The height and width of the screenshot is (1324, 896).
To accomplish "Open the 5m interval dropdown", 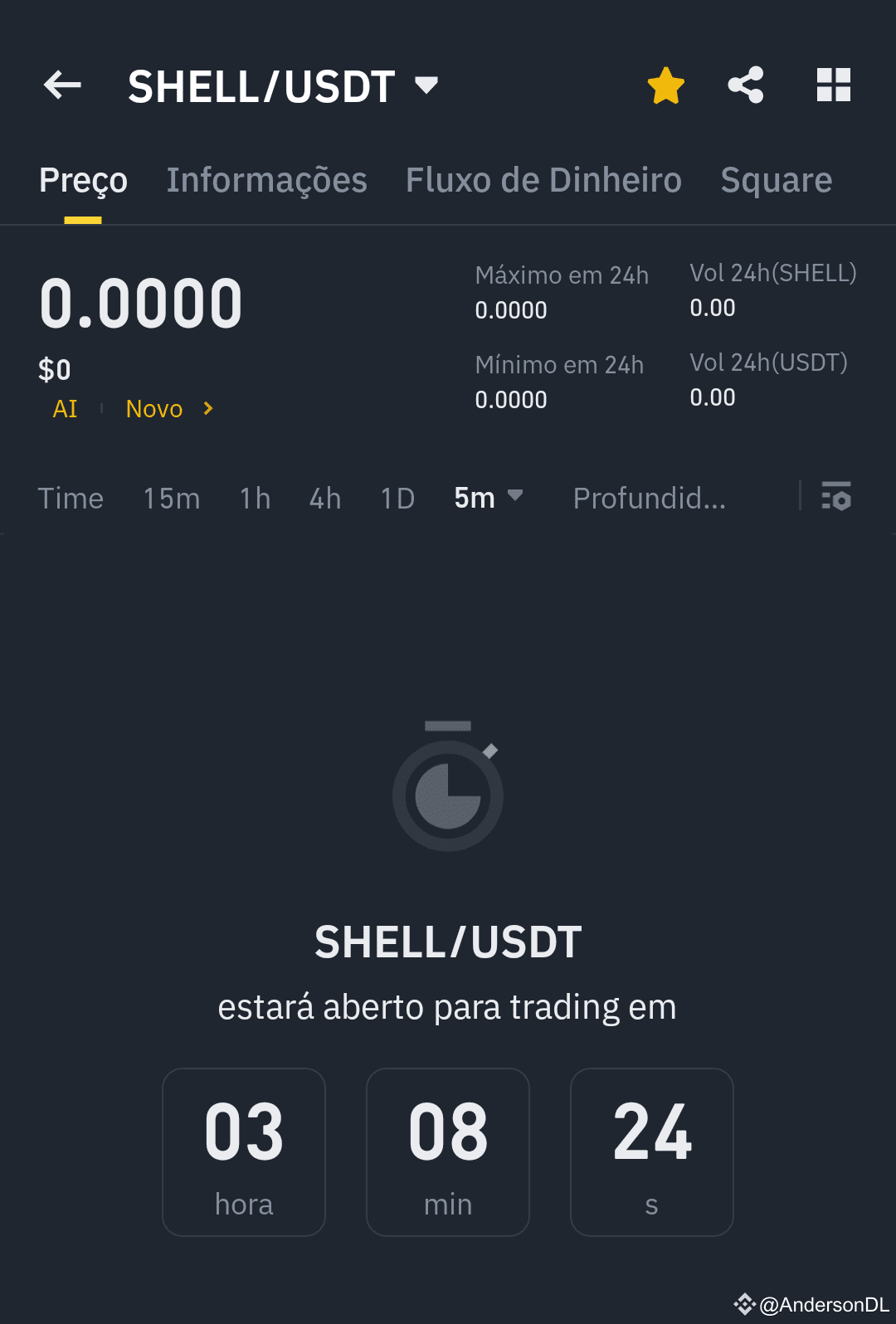I will 489,498.
